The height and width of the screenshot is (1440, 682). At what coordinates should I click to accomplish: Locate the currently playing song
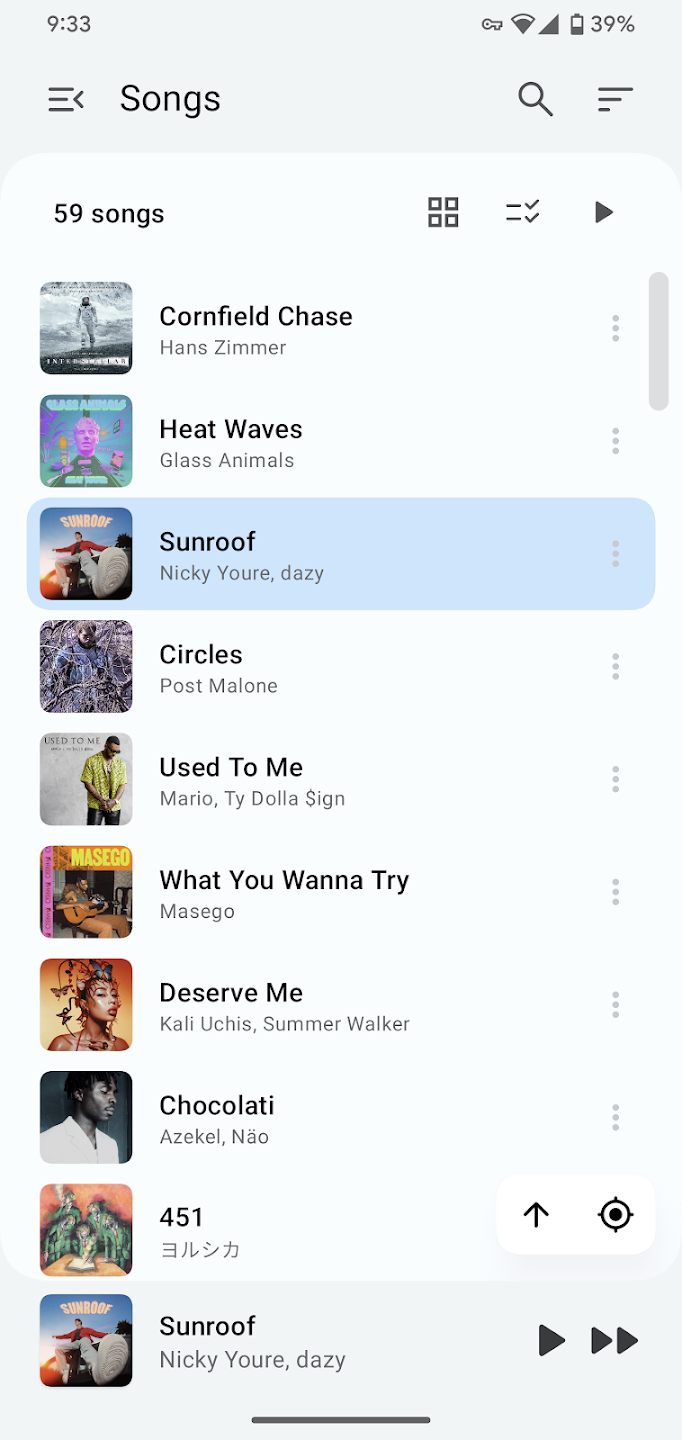point(615,1215)
